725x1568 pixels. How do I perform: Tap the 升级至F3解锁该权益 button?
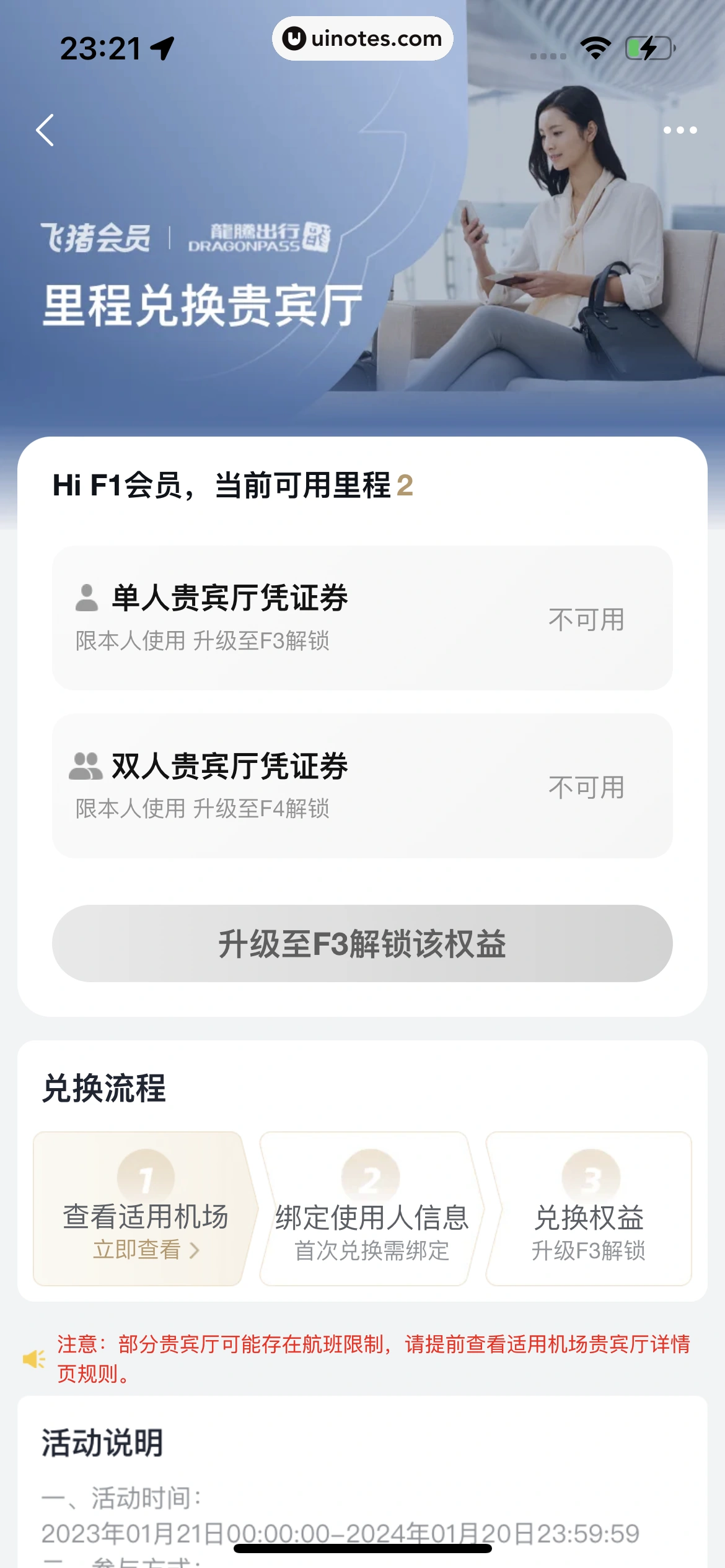pos(362,943)
